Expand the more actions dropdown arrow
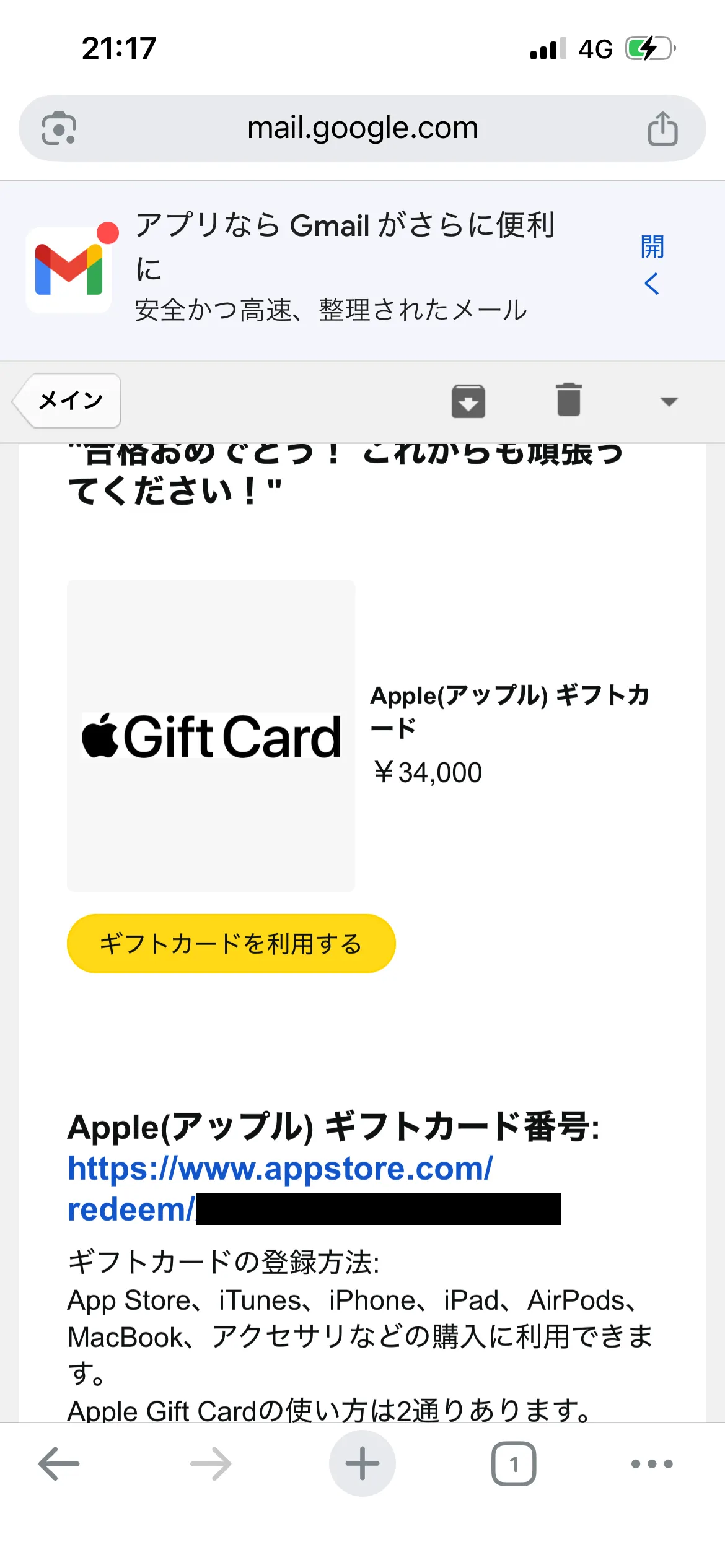Viewport: 725px width, 1568px height. pyautogui.click(x=669, y=401)
